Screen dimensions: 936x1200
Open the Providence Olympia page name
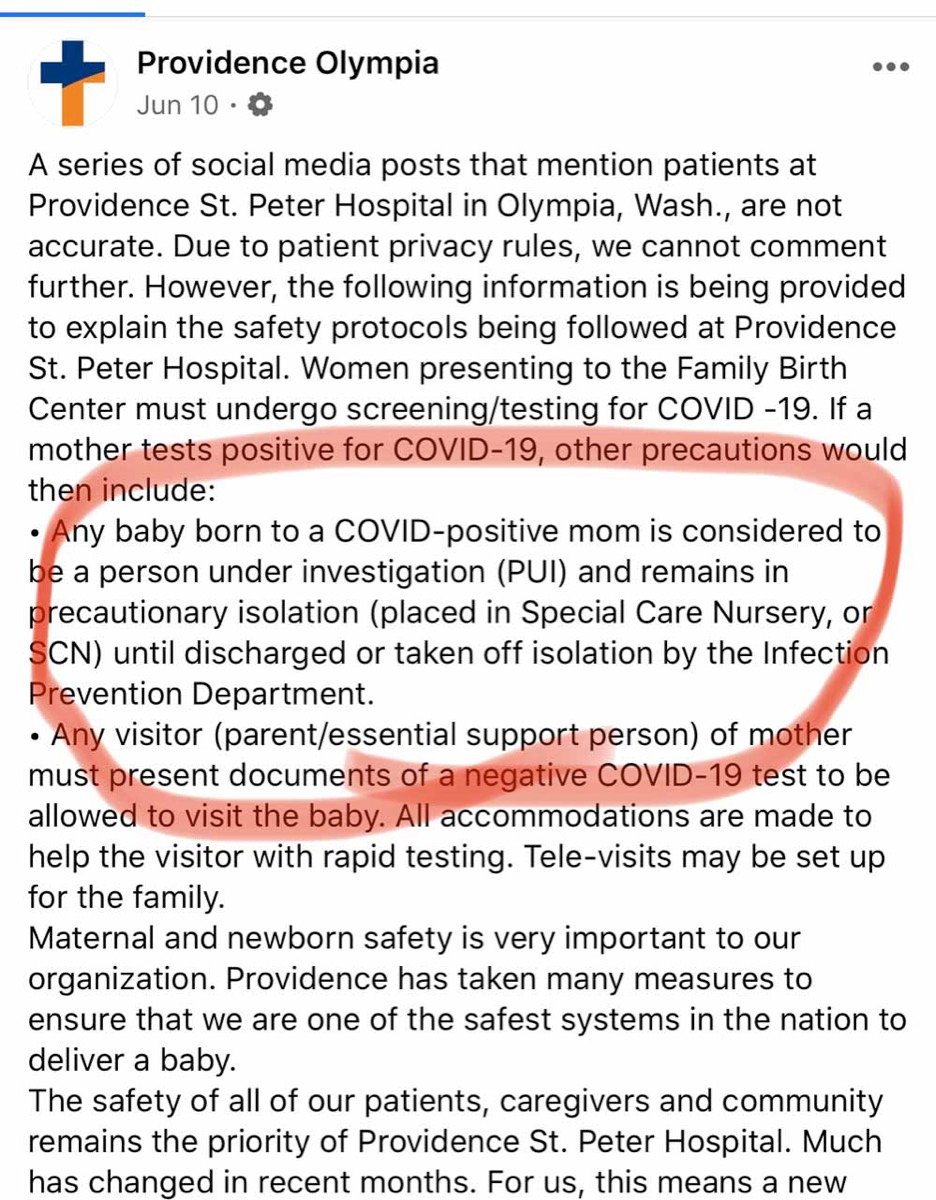[290, 62]
